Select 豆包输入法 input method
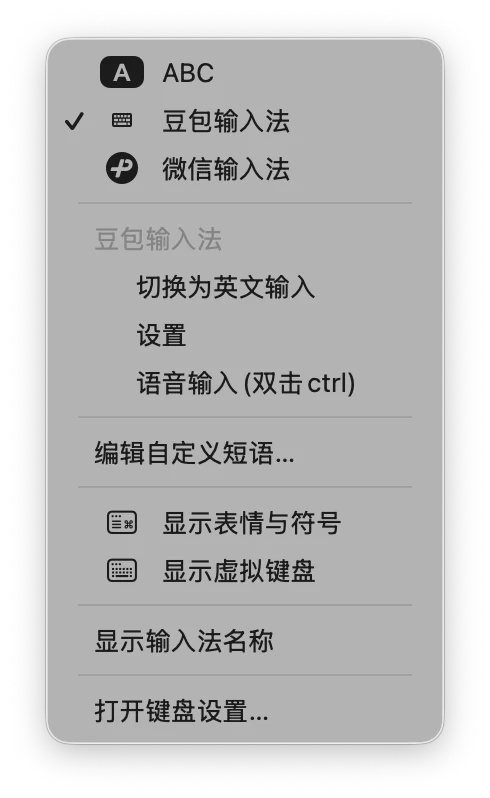The image size is (490, 798). click(x=245, y=121)
